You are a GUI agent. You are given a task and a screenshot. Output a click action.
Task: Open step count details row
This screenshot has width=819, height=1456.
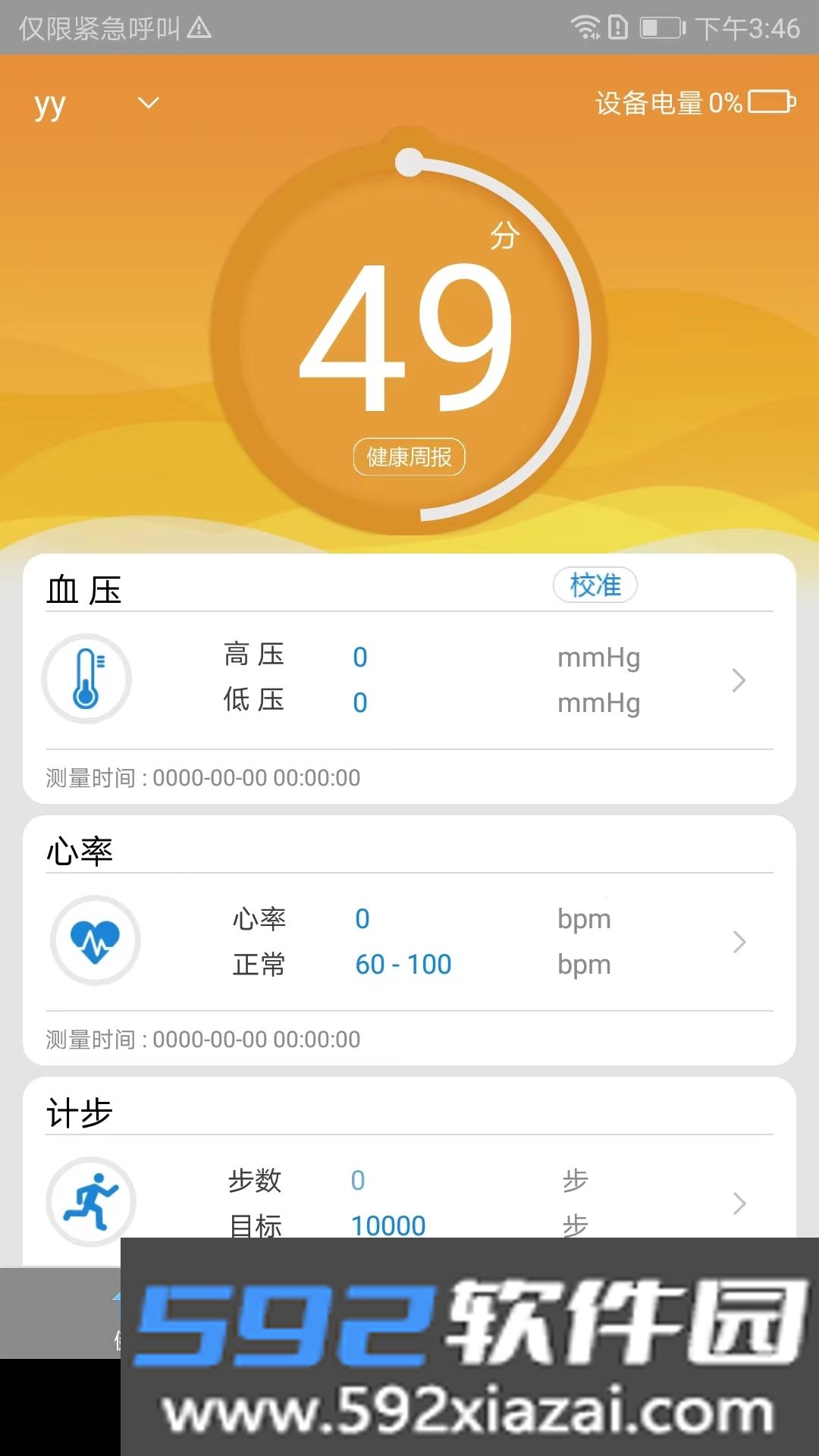[x=409, y=1202]
